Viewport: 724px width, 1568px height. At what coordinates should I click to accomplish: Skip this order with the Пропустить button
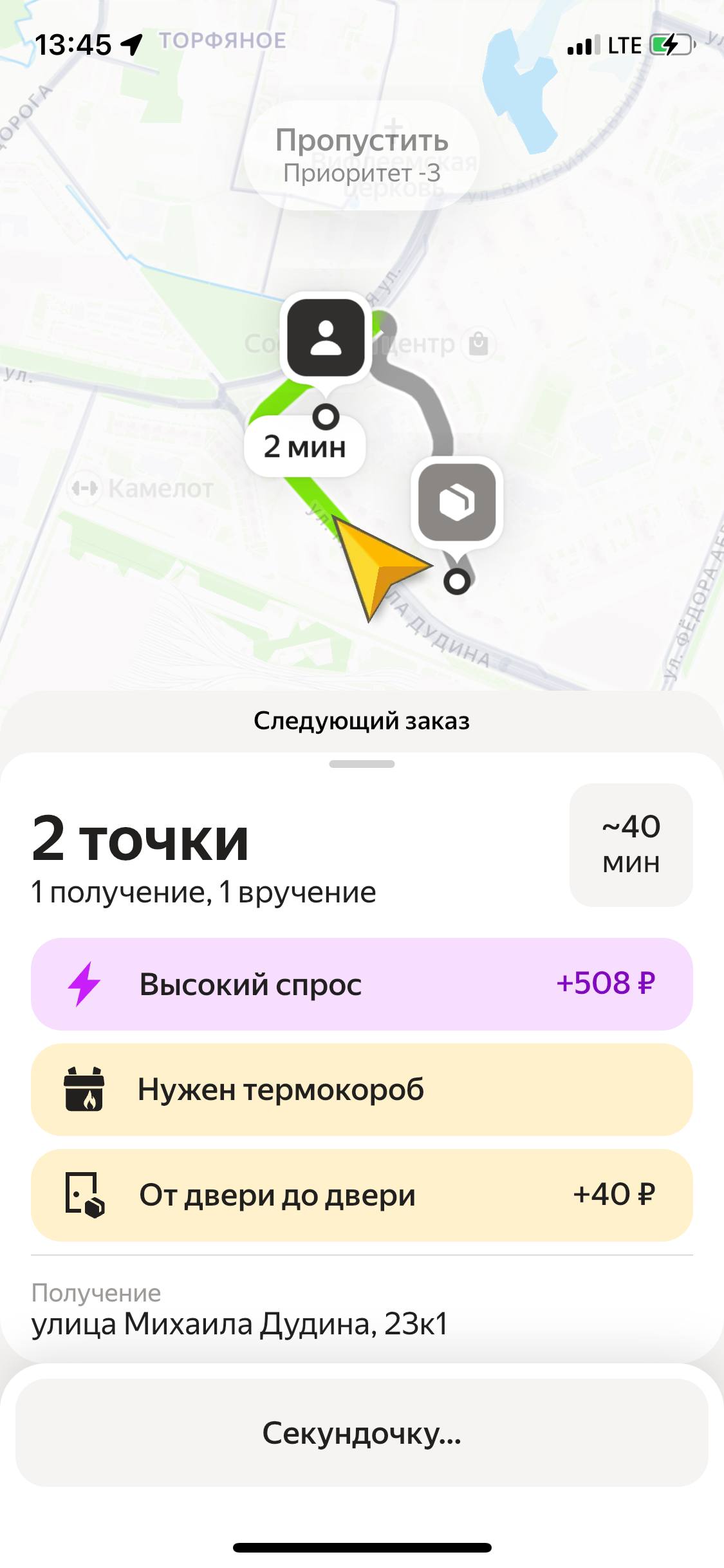361,155
